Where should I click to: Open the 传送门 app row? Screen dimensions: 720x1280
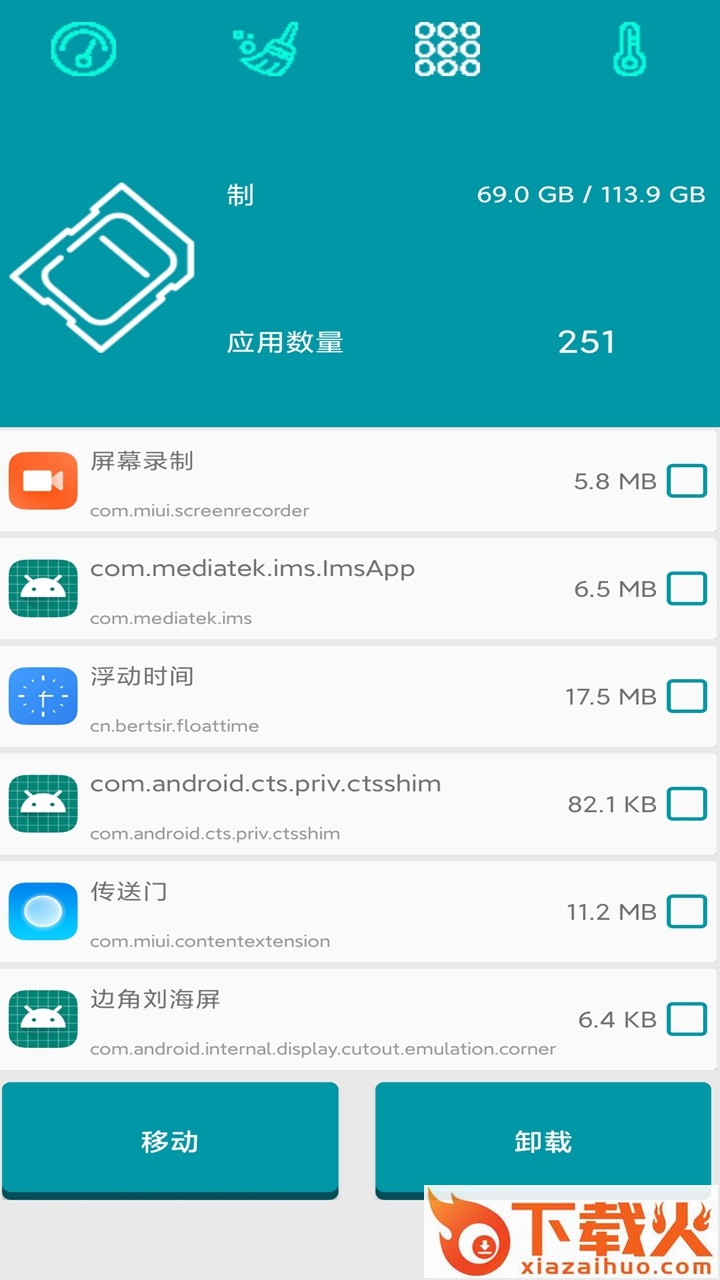tap(359, 911)
